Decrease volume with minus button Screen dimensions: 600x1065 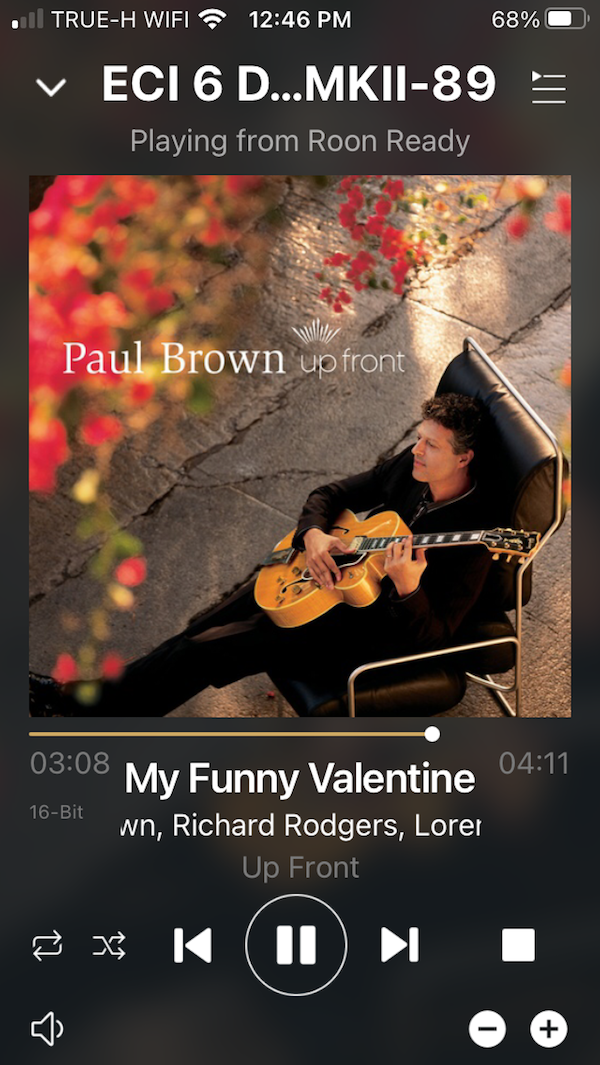487,1029
